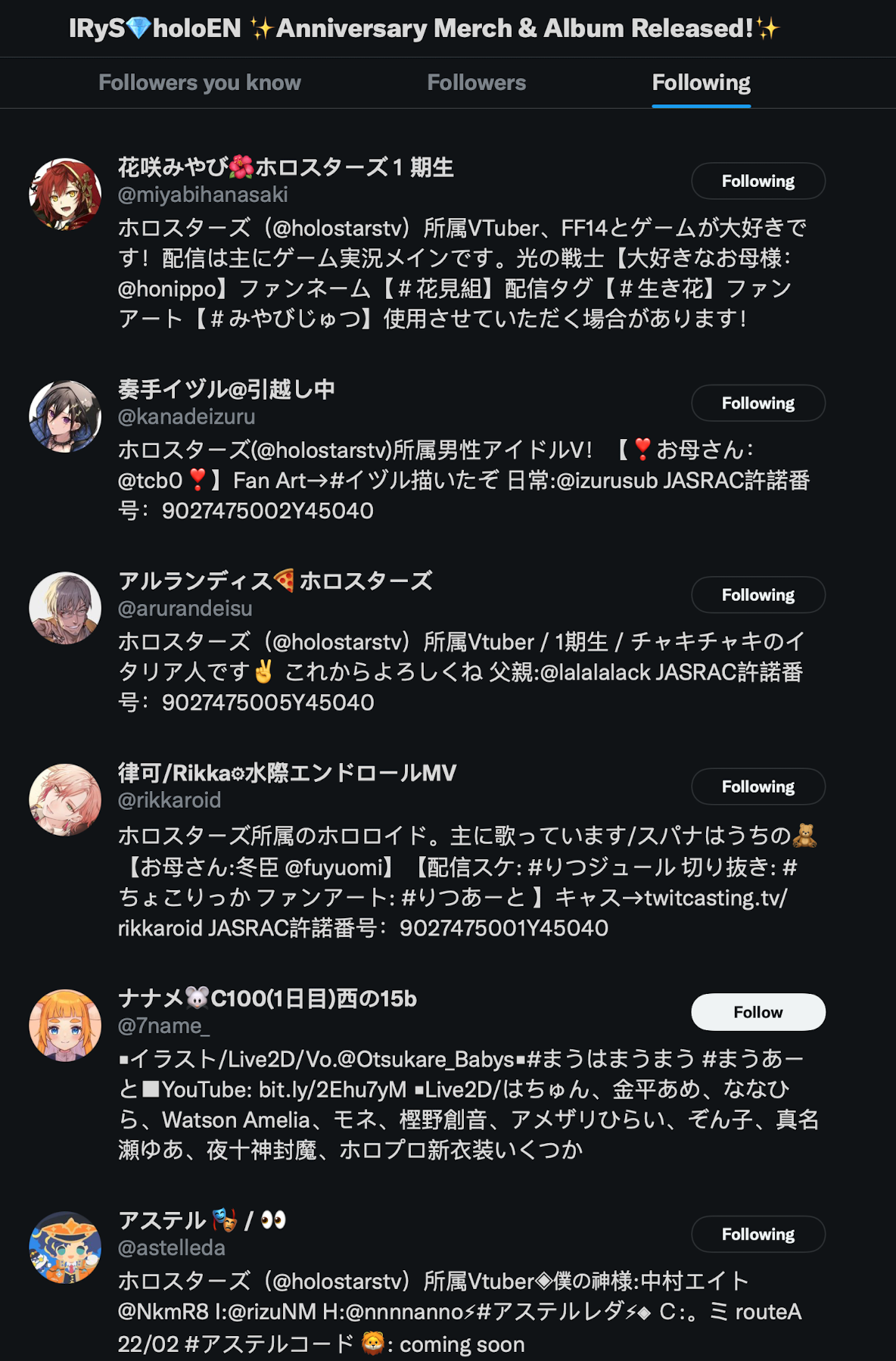This screenshot has width=896, height=1361.
Task: Tap Following button for @astelleda
Action: click(x=758, y=1235)
